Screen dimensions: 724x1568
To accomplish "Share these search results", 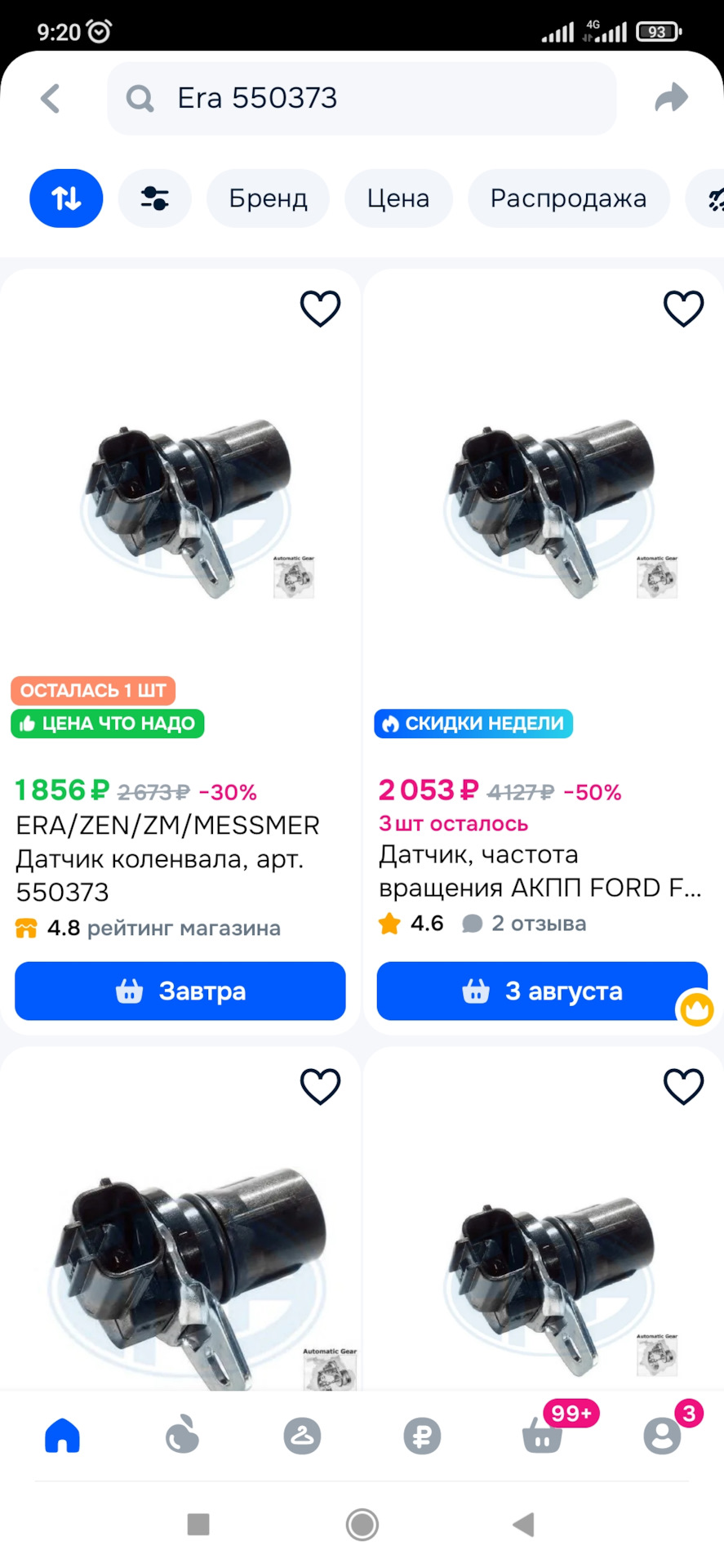I will [672, 98].
